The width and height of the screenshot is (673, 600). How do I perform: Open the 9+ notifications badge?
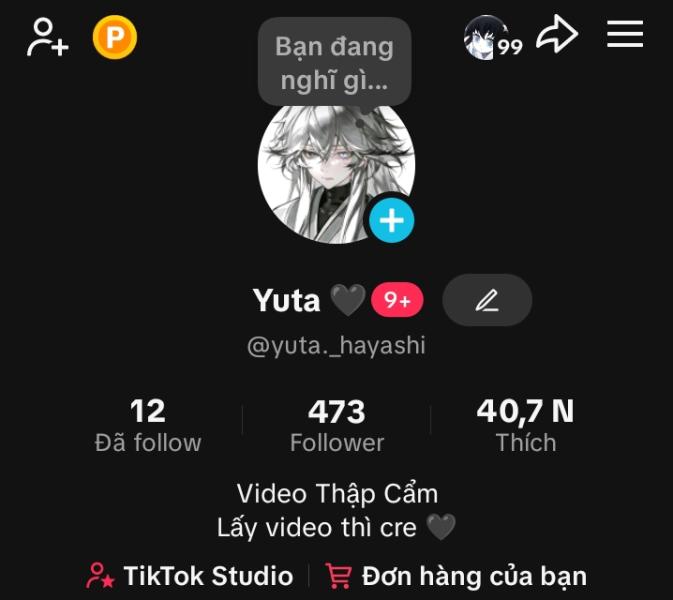[x=397, y=300]
